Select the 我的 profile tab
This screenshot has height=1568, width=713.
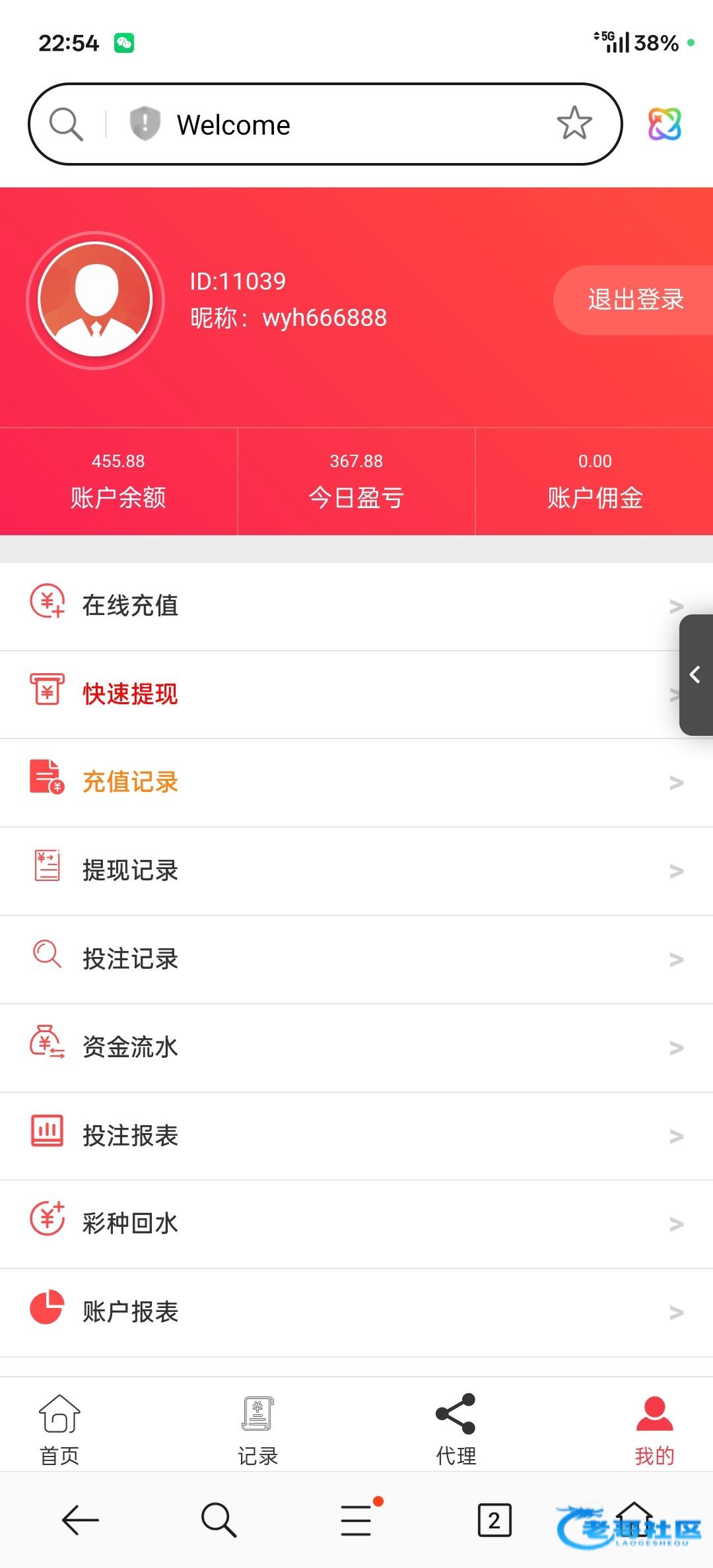coord(654,1429)
